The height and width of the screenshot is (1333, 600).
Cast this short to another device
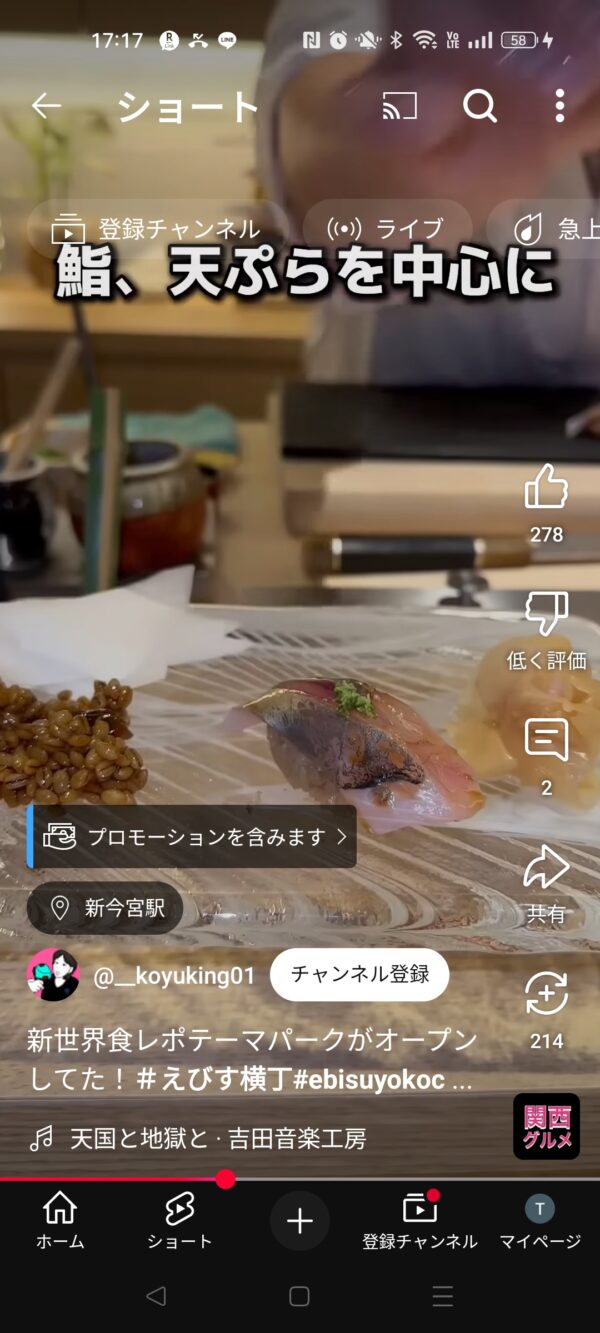coord(399,106)
